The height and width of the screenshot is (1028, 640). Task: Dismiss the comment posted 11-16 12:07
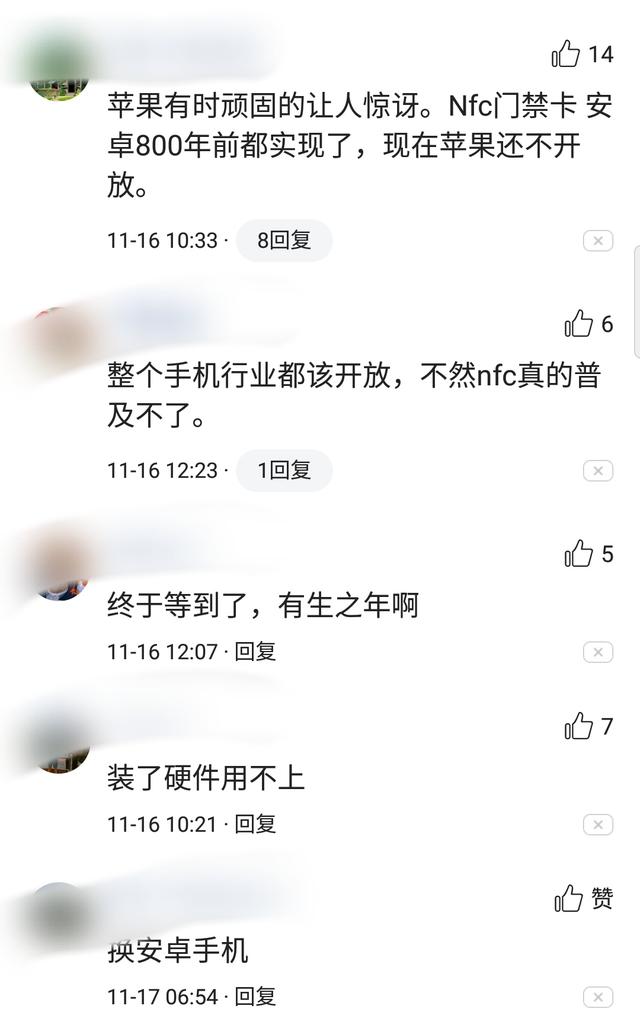pos(598,652)
